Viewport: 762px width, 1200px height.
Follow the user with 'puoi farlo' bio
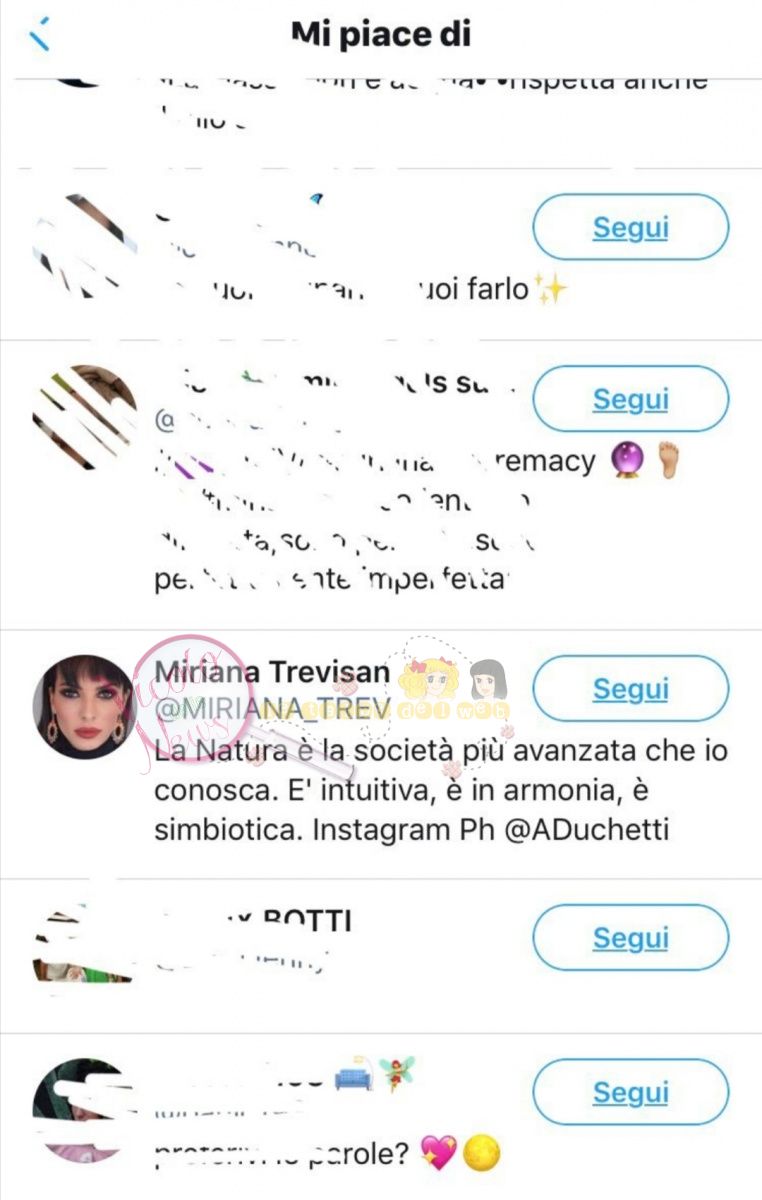click(x=630, y=227)
